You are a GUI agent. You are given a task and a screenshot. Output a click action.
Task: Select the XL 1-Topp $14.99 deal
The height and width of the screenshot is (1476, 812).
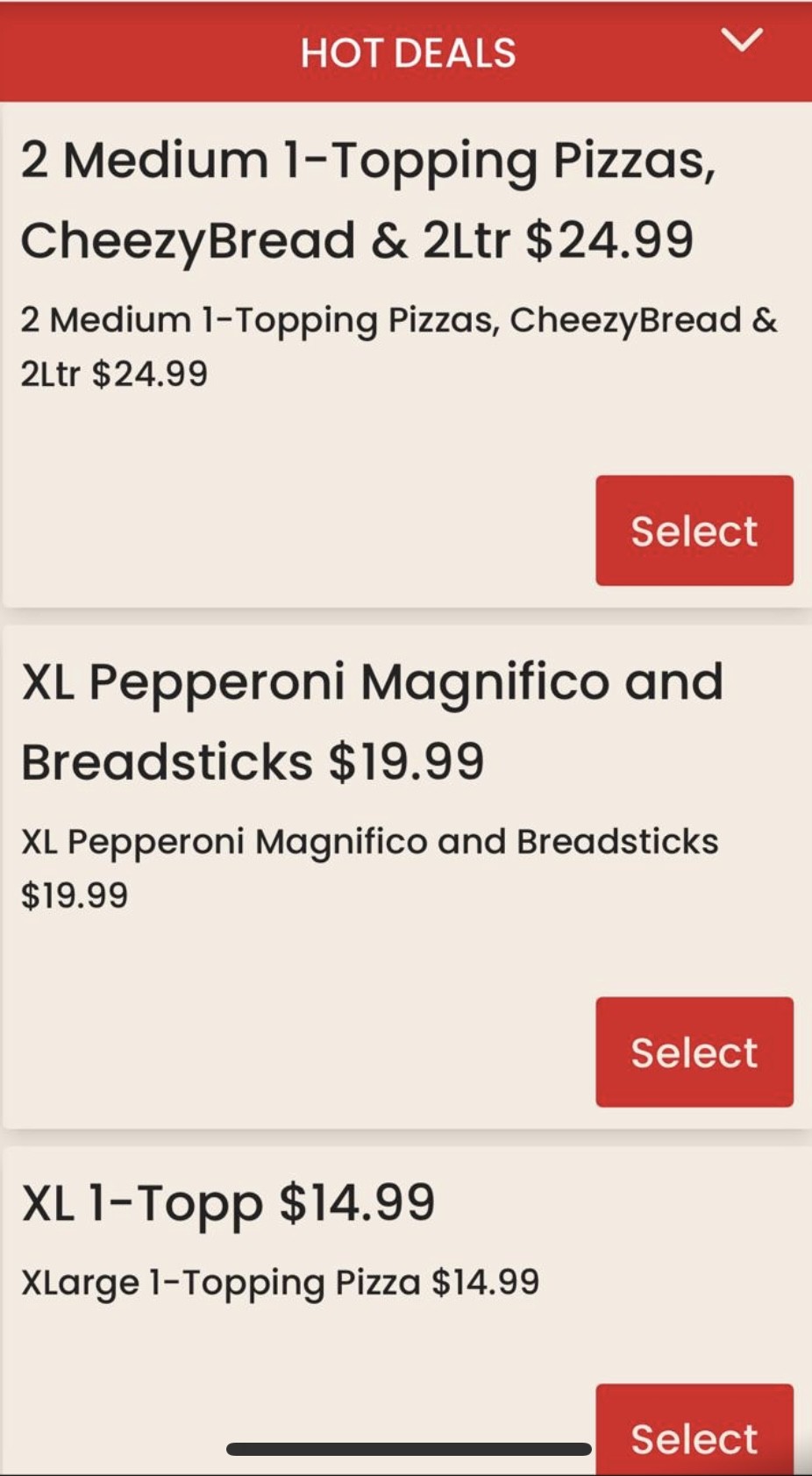coord(694,1433)
